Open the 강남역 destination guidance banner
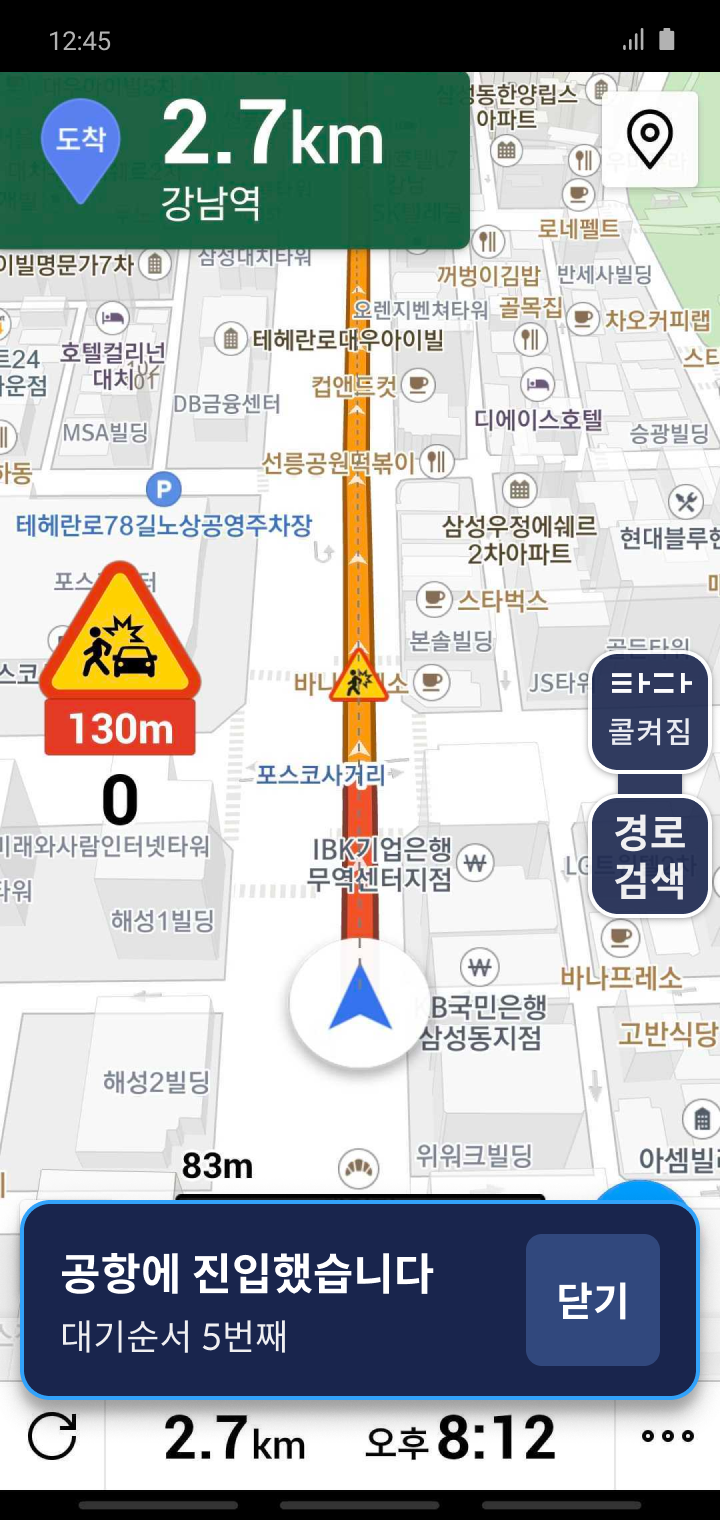Image resolution: width=720 pixels, height=1520 pixels. (x=234, y=160)
